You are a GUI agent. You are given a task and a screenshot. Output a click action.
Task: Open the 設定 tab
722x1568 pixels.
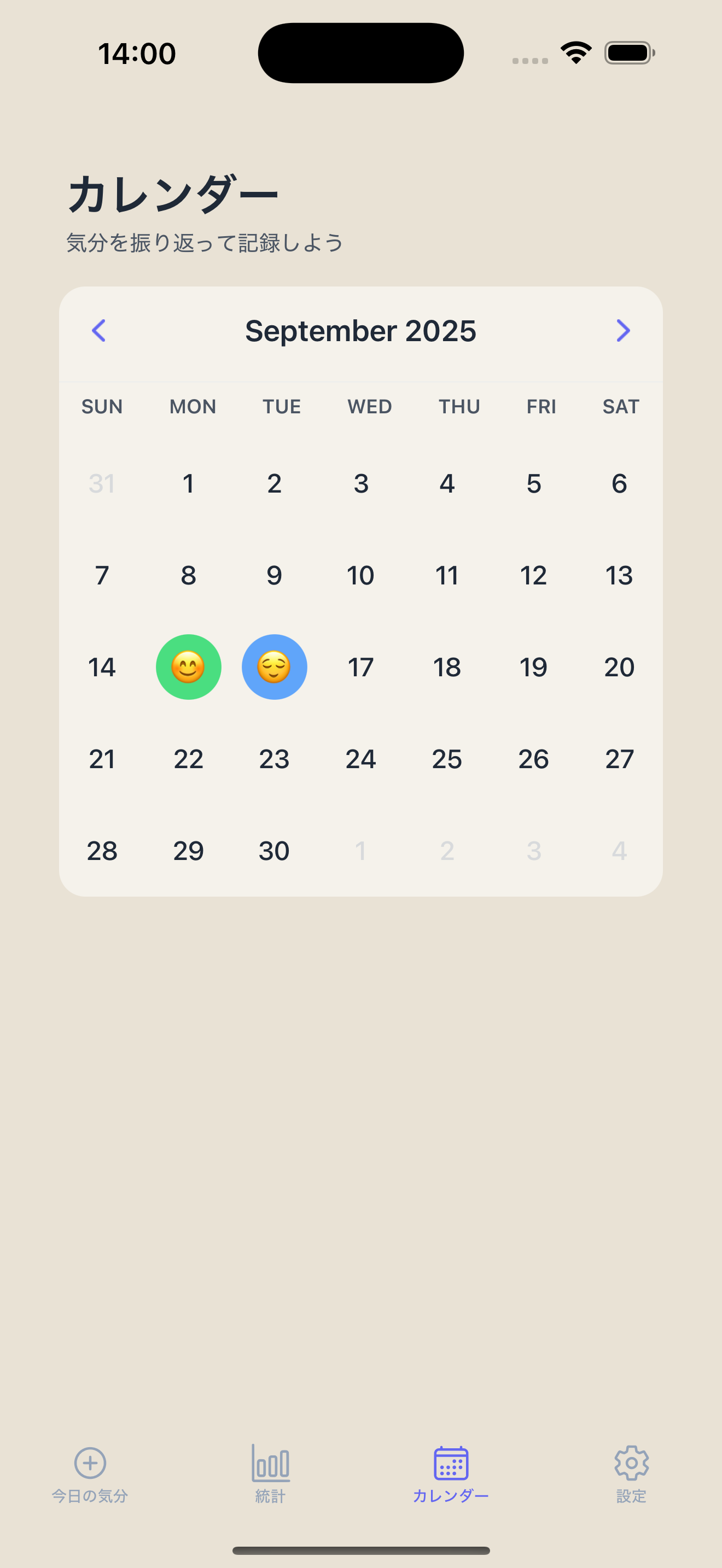click(x=631, y=1473)
